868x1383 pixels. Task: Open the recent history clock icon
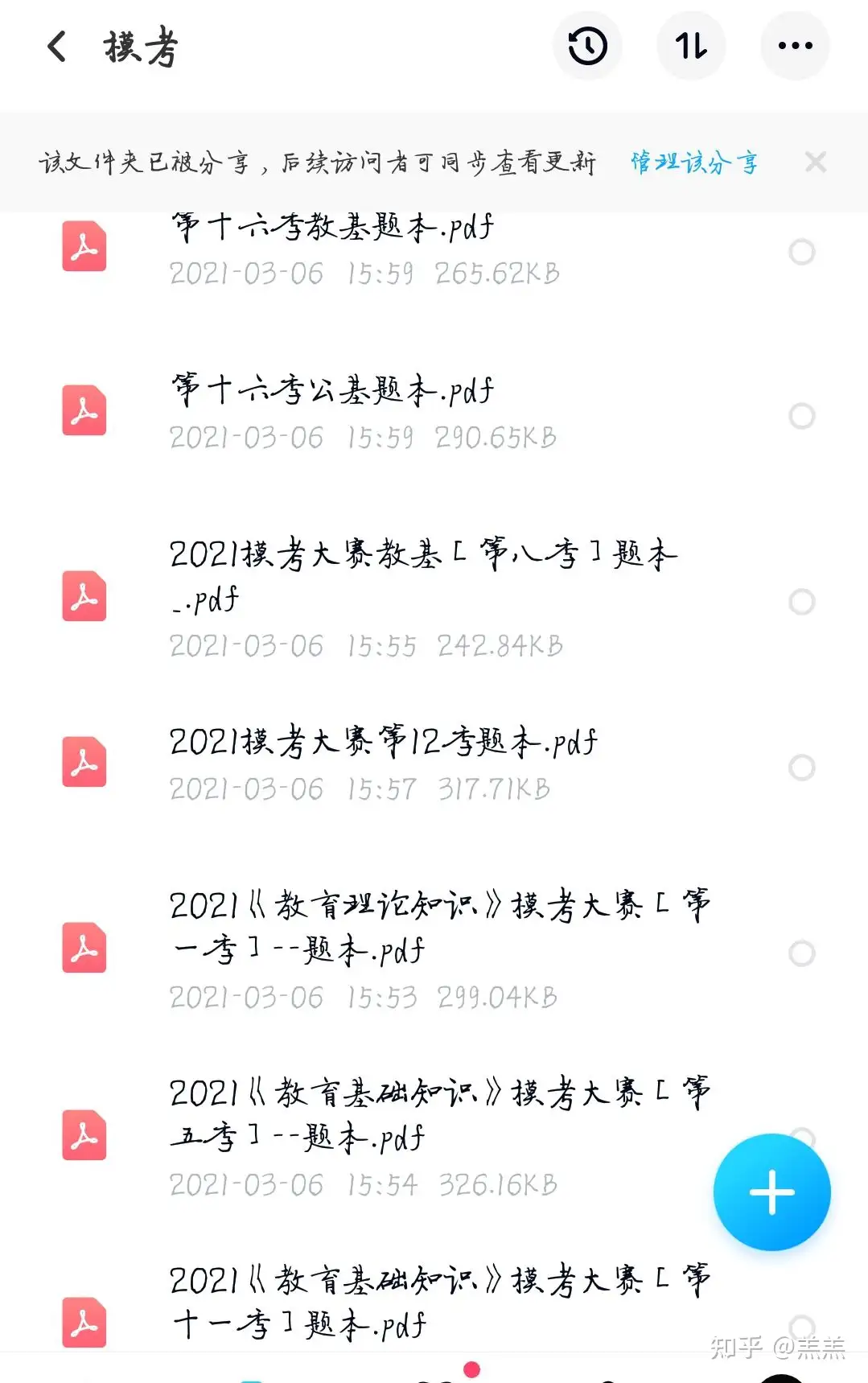pyautogui.click(x=587, y=46)
